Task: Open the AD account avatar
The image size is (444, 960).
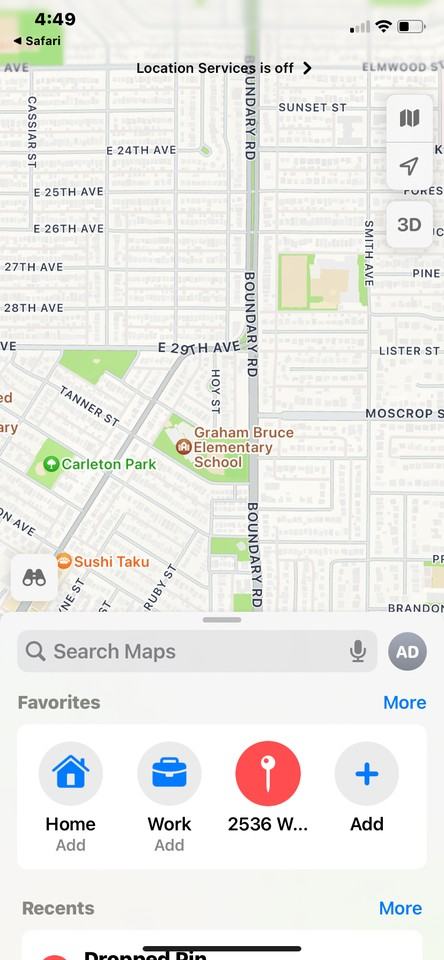Action: click(x=407, y=651)
